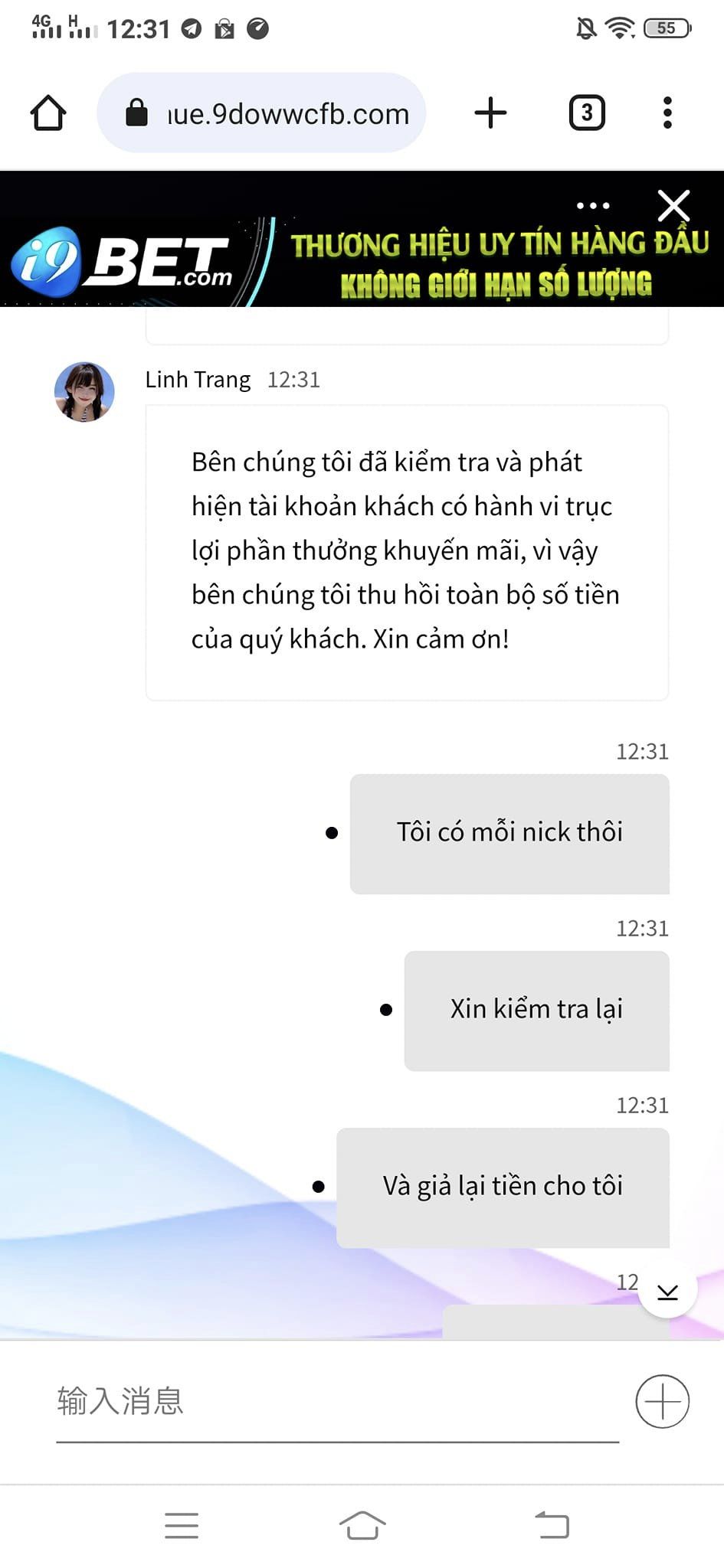
Task: Go back using the system back button
Action: click(552, 1525)
